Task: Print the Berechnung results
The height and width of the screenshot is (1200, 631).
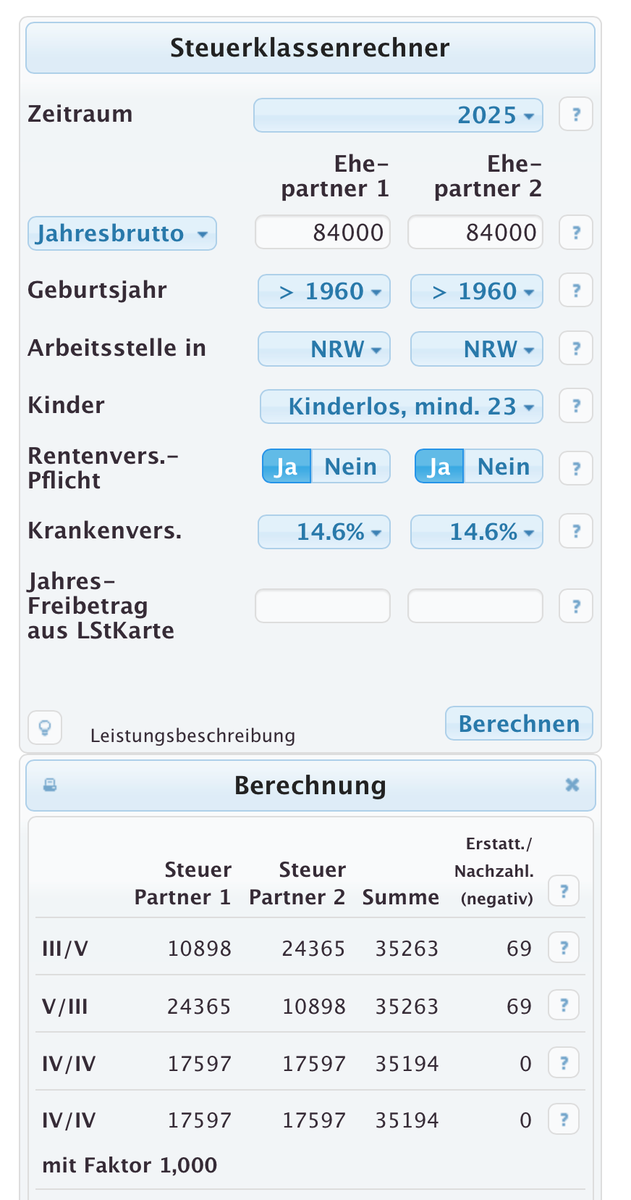Action: [49, 785]
